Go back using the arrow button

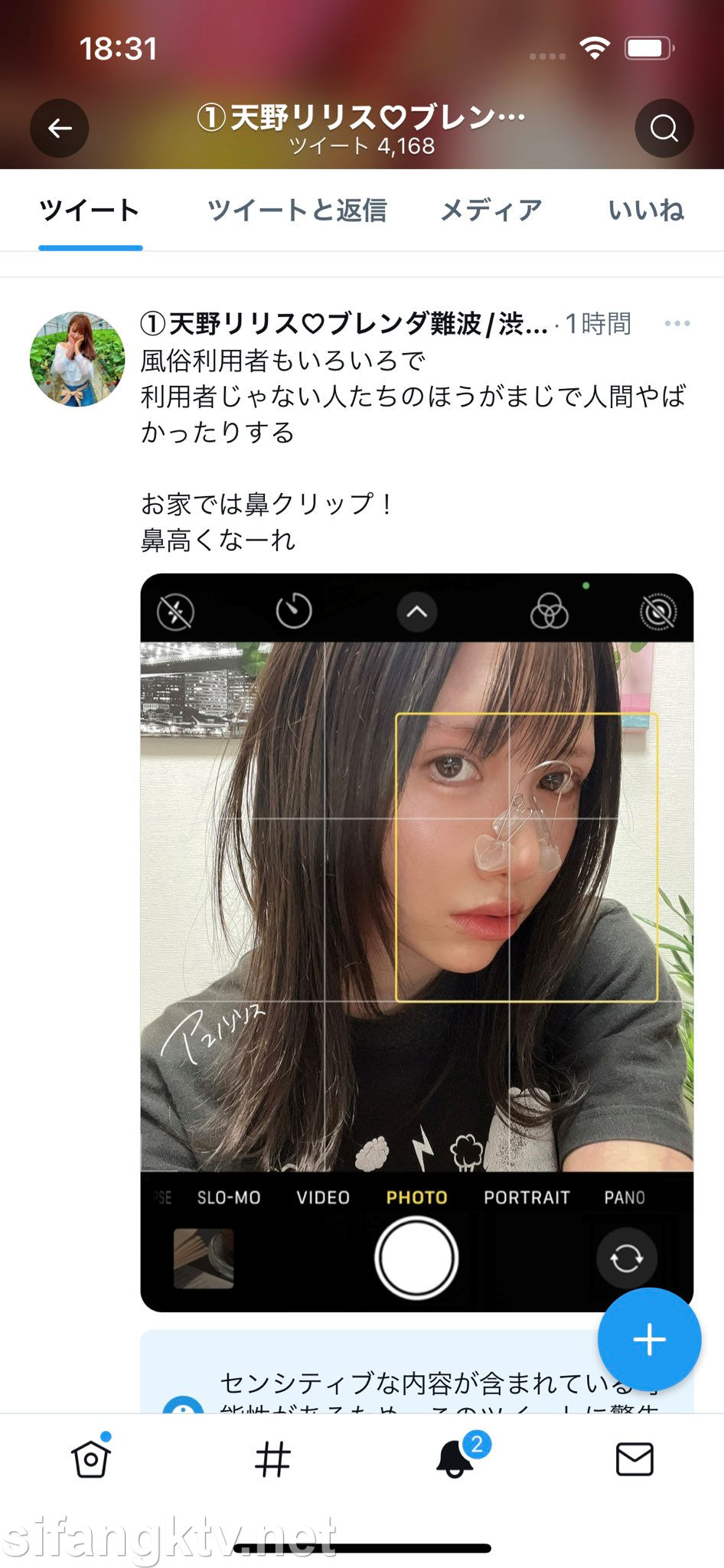click(60, 128)
